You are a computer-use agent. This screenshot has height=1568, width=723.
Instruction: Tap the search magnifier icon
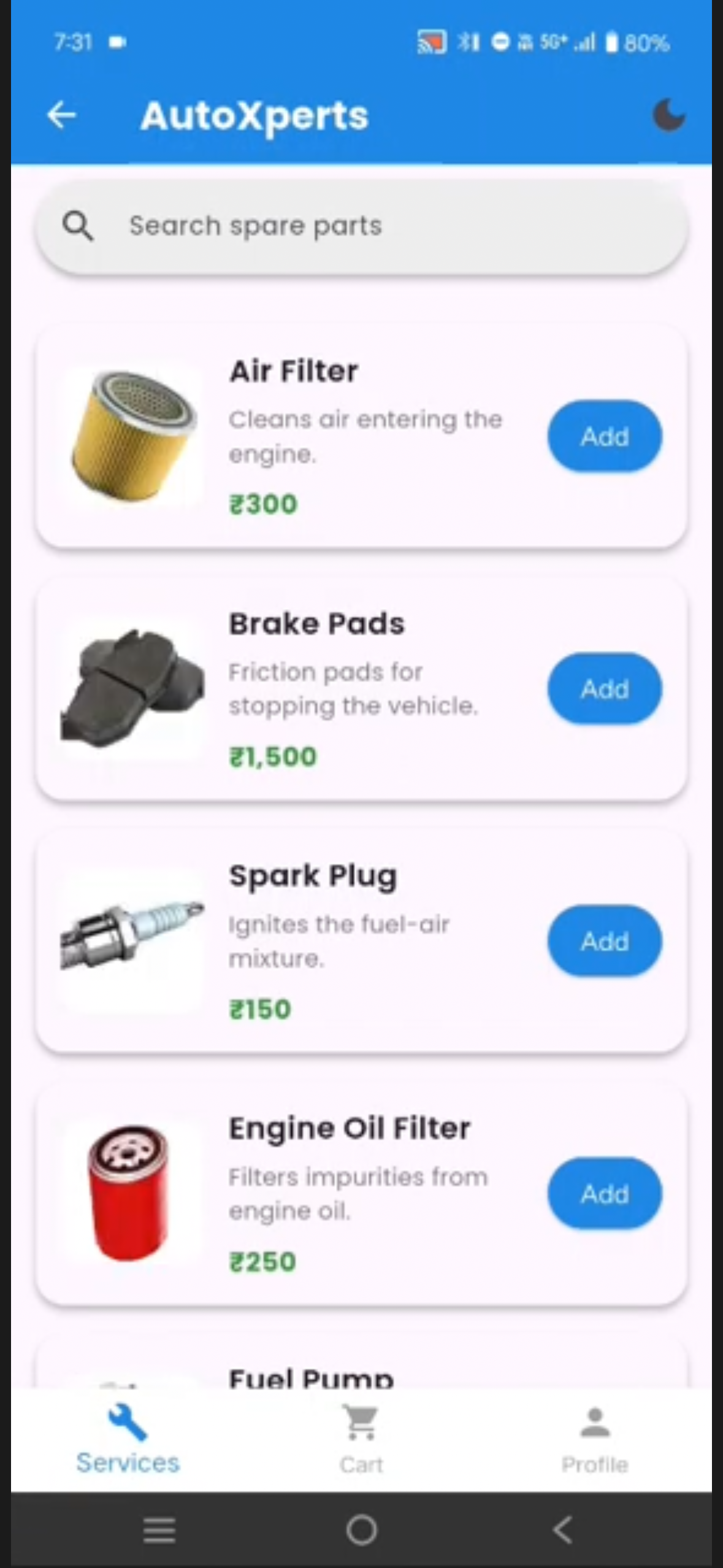click(x=78, y=226)
